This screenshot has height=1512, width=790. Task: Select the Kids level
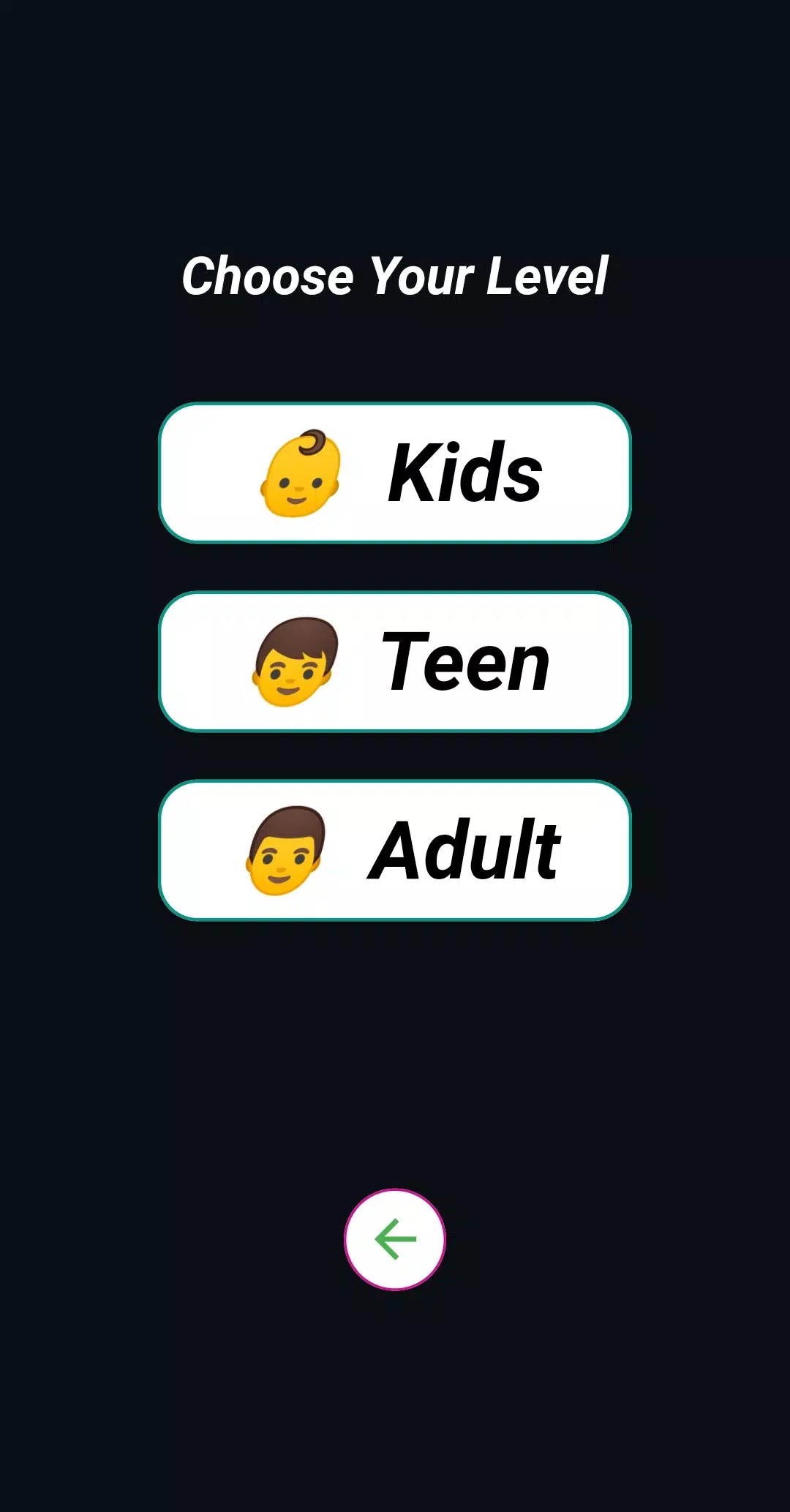pos(394,473)
